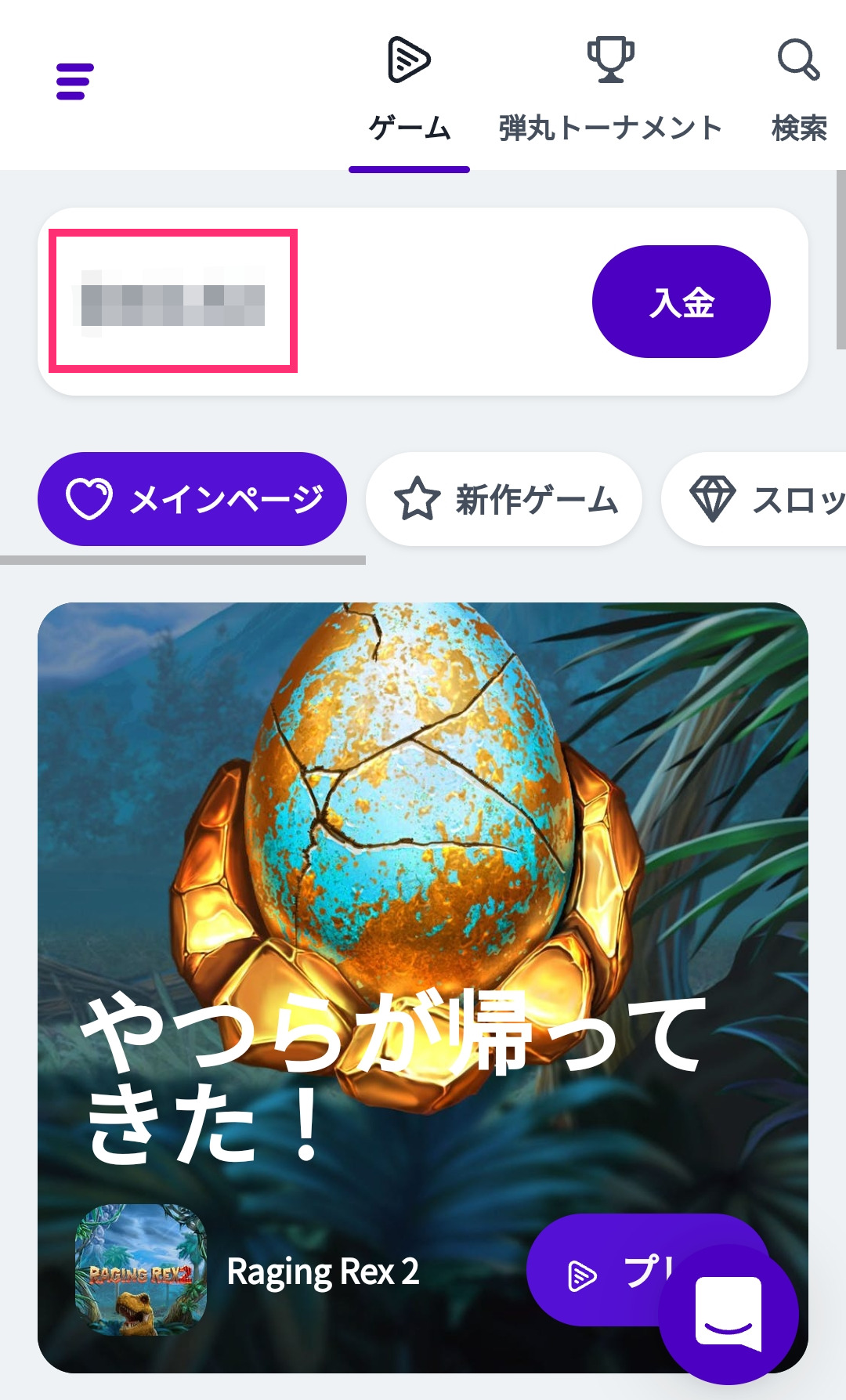The image size is (846, 1400).
Task: Tap the blurred account balance area
Action: tap(173, 301)
